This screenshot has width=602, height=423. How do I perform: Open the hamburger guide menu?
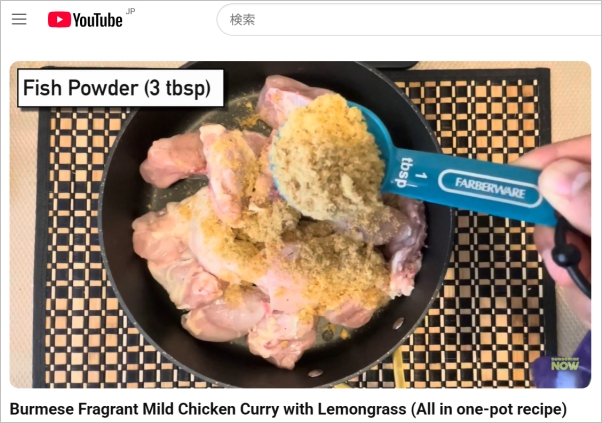click(x=19, y=19)
